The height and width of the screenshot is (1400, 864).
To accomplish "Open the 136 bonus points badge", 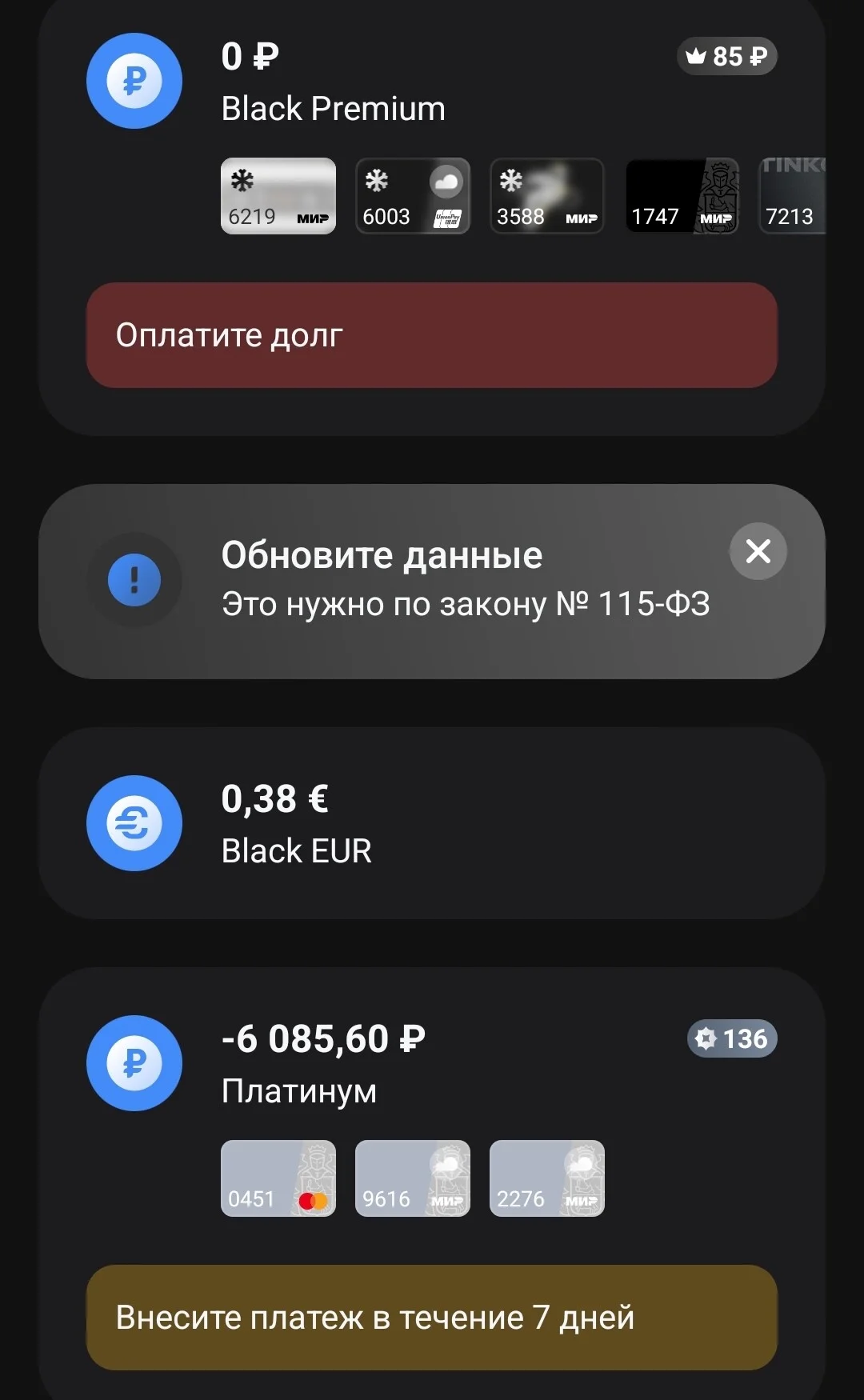I will (x=732, y=1038).
